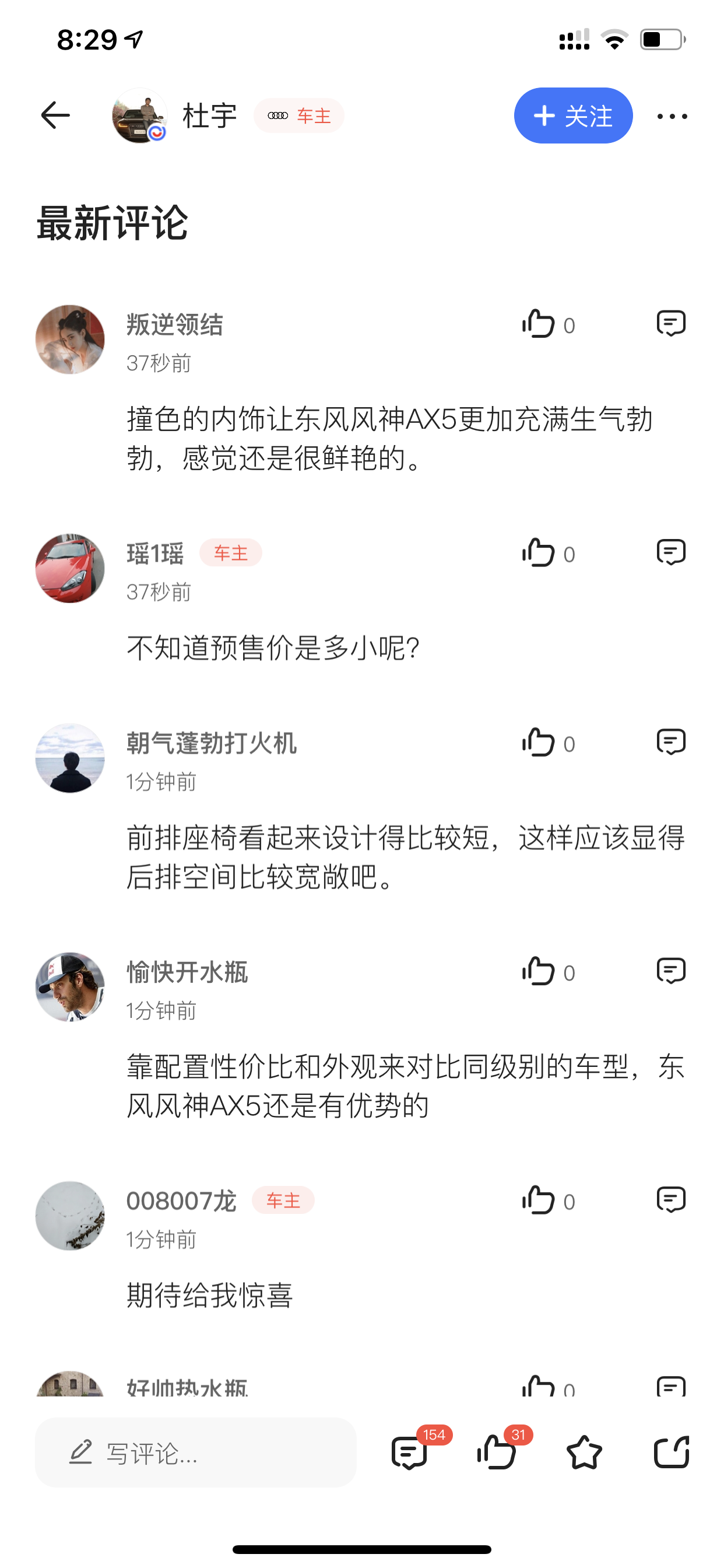This screenshot has width=724, height=1568.
Task: Open the three-dot overflow menu
Action: (x=672, y=116)
